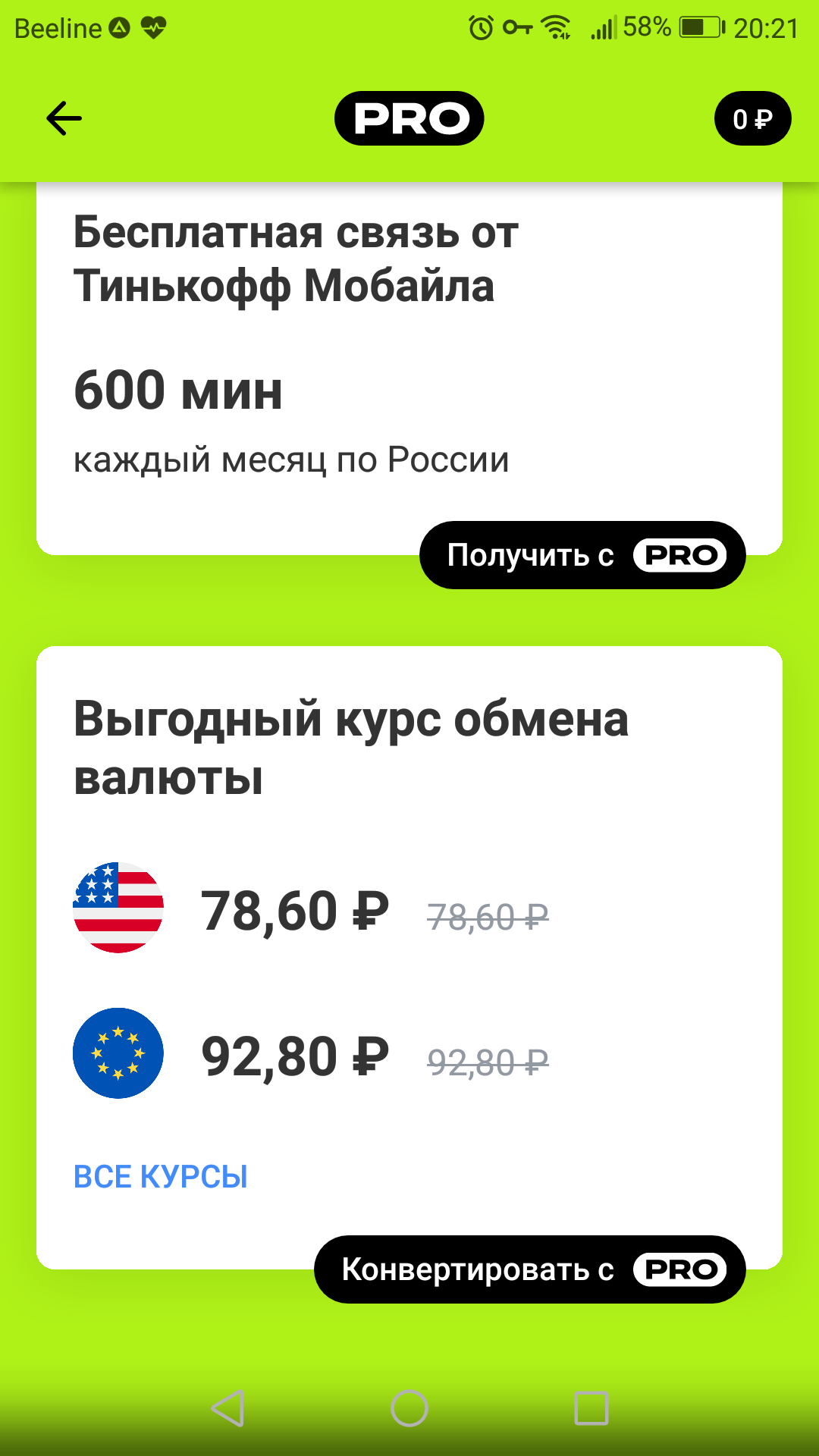This screenshot has width=819, height=1456.
Task: Tap "Конвертировать с PRO" button
Action: pos(529,1269)
